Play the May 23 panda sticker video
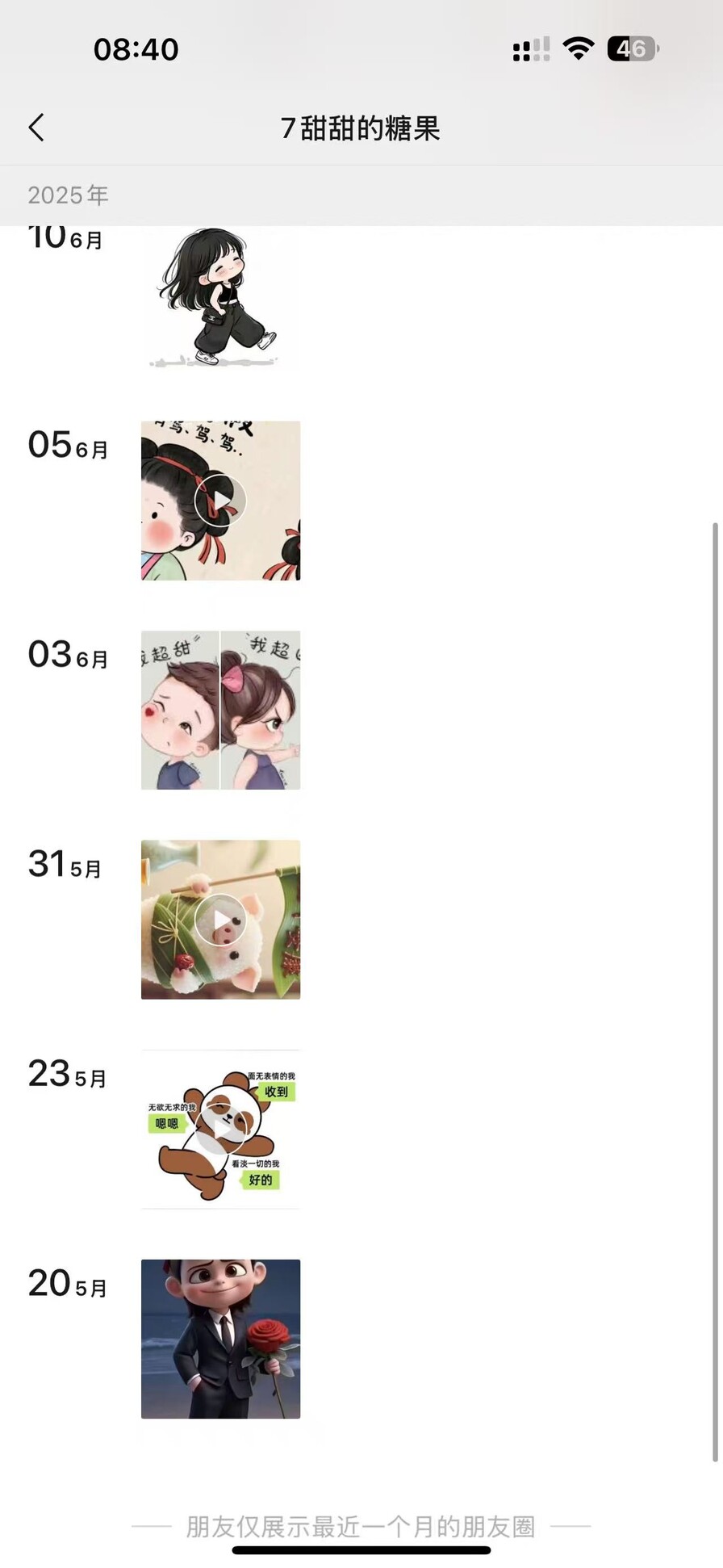The height and width of the screenshot is (1568, 723). pos(220,1129)
